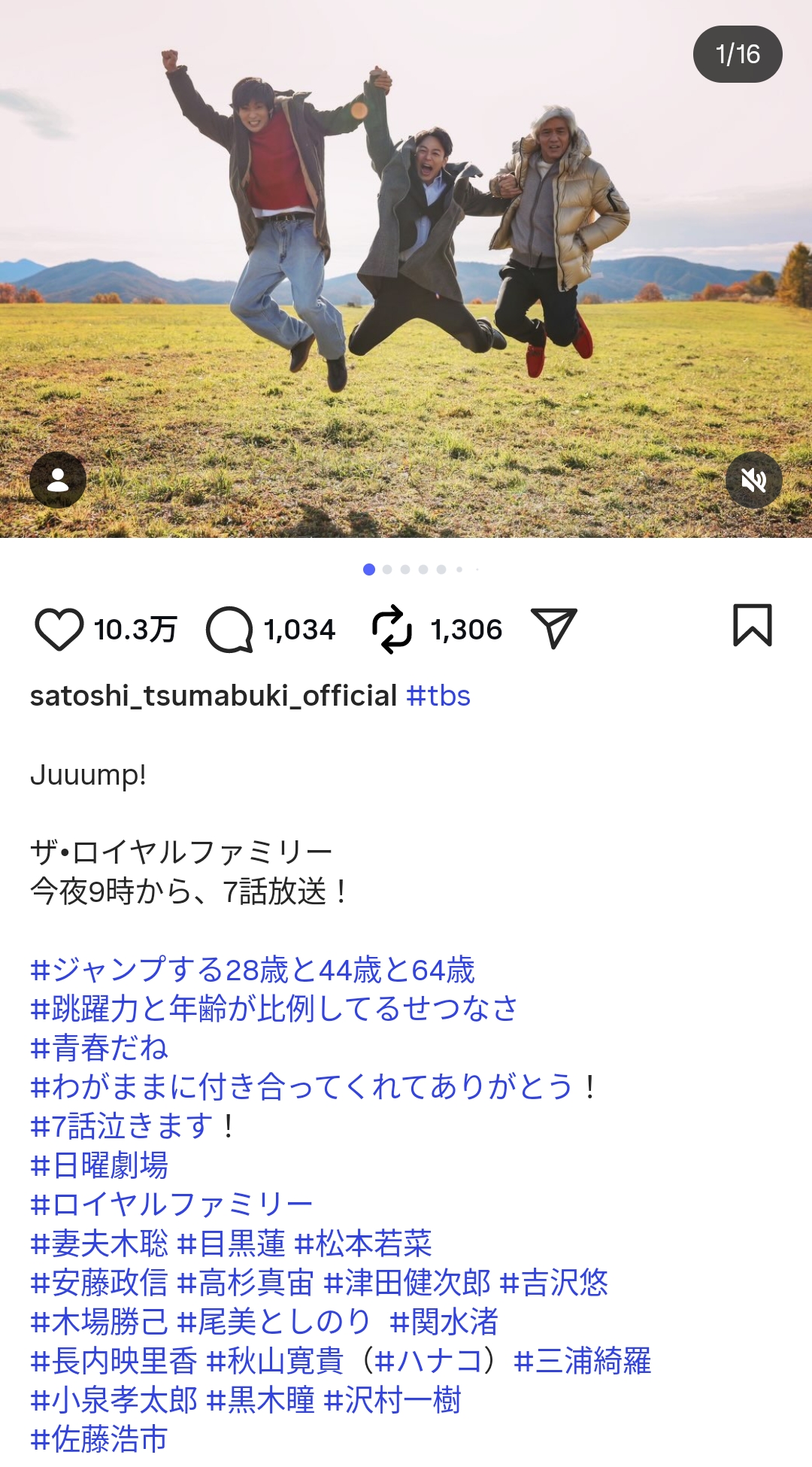812x1467 pixels.
Task: Open the #青春だね hashtag
Action: pos(99,1047)
